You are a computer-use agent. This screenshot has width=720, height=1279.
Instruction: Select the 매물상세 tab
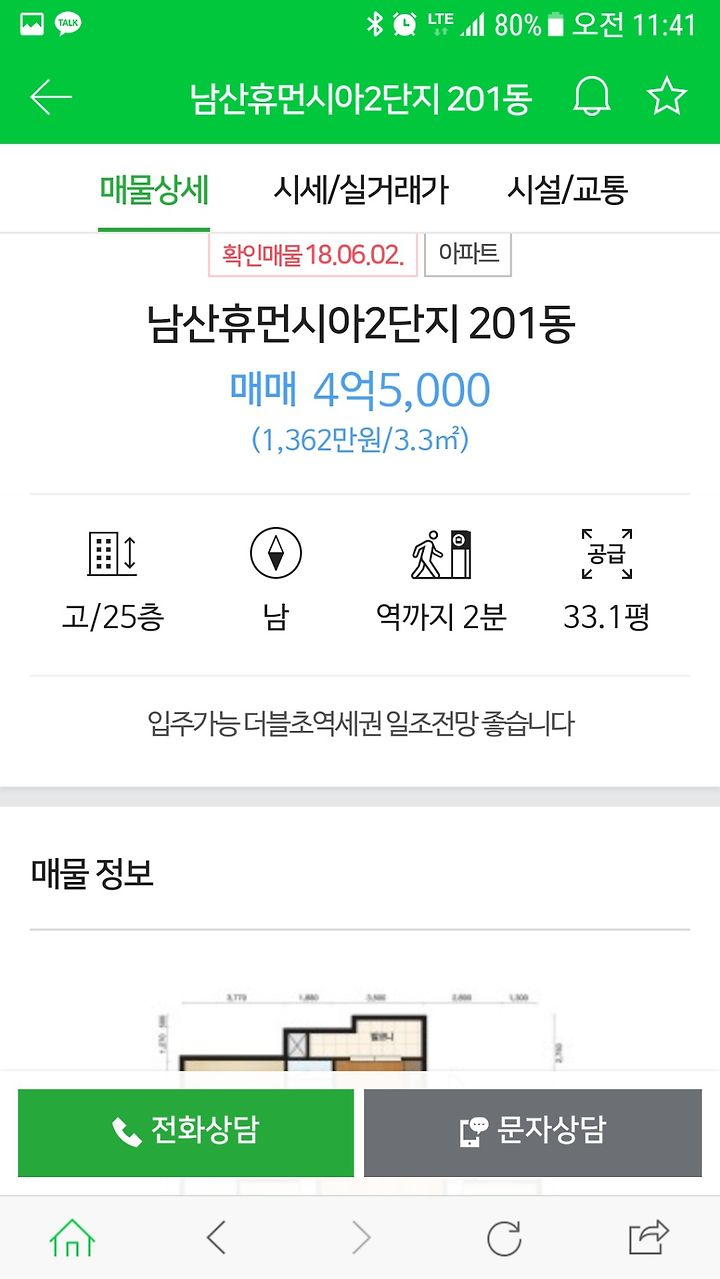(x=154, y=189)
